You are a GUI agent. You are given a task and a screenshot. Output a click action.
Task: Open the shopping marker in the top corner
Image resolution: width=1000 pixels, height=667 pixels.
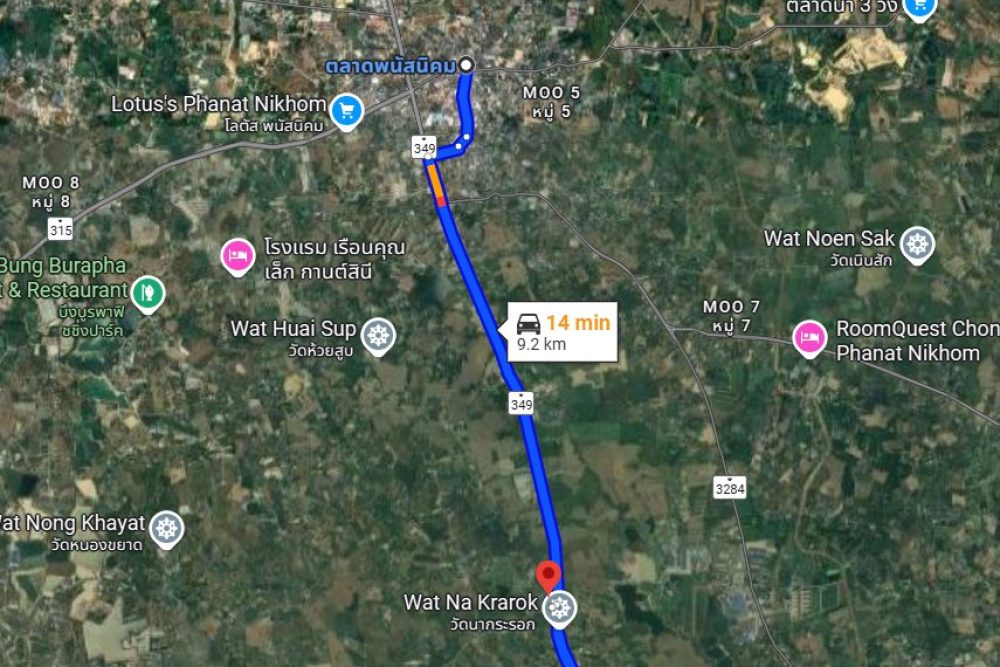point(918,7)
